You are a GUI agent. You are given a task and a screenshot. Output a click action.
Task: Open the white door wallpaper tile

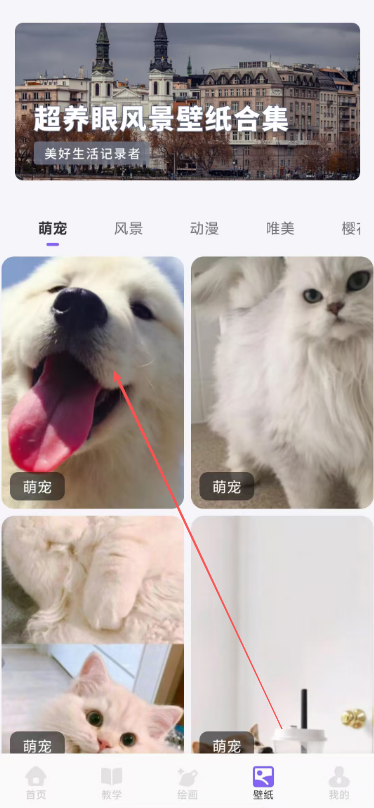coord(282,635)
